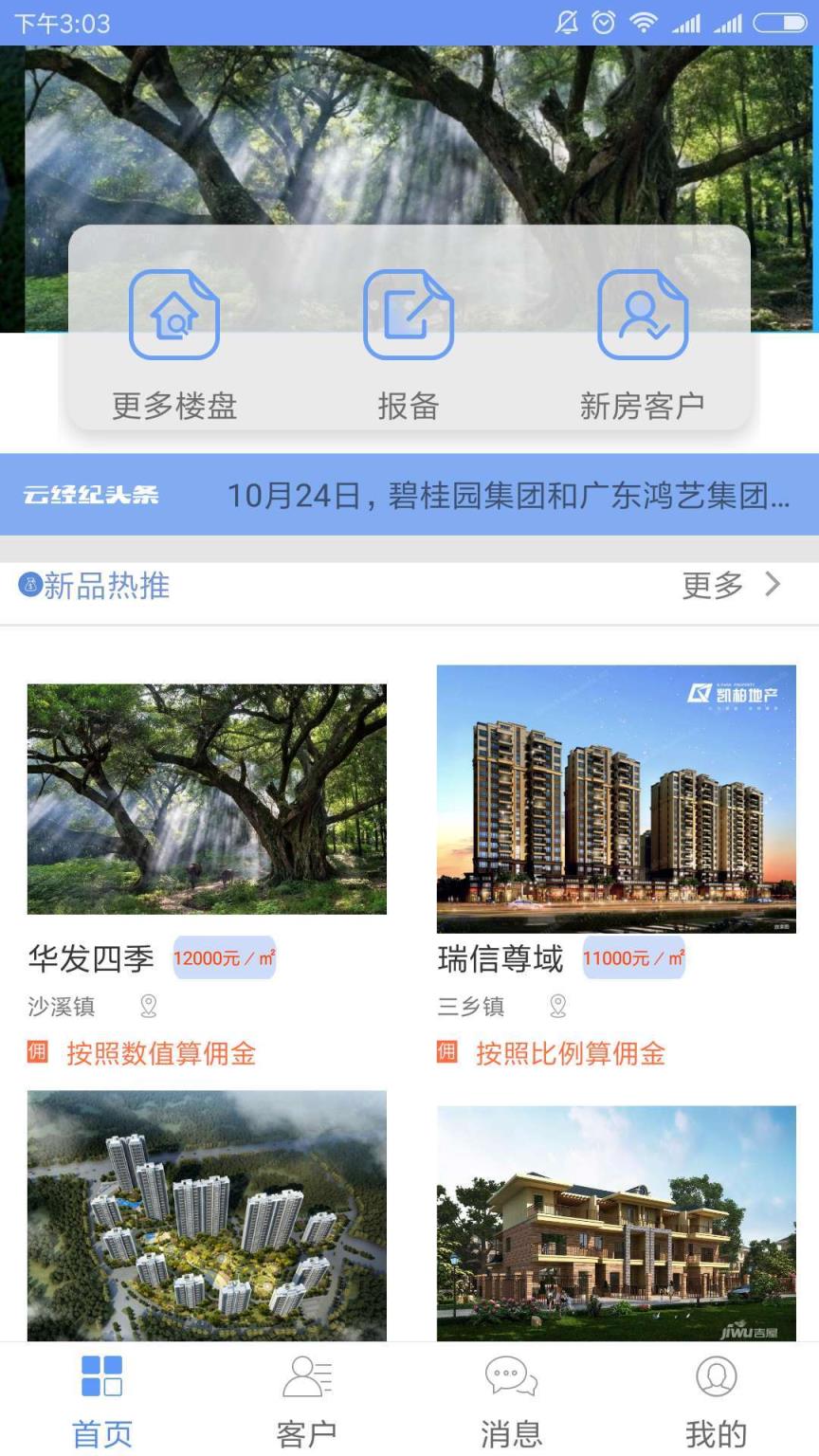
Task: Open the 更多楼盘 (more properties) icon
Action: (x=174, y=314)
